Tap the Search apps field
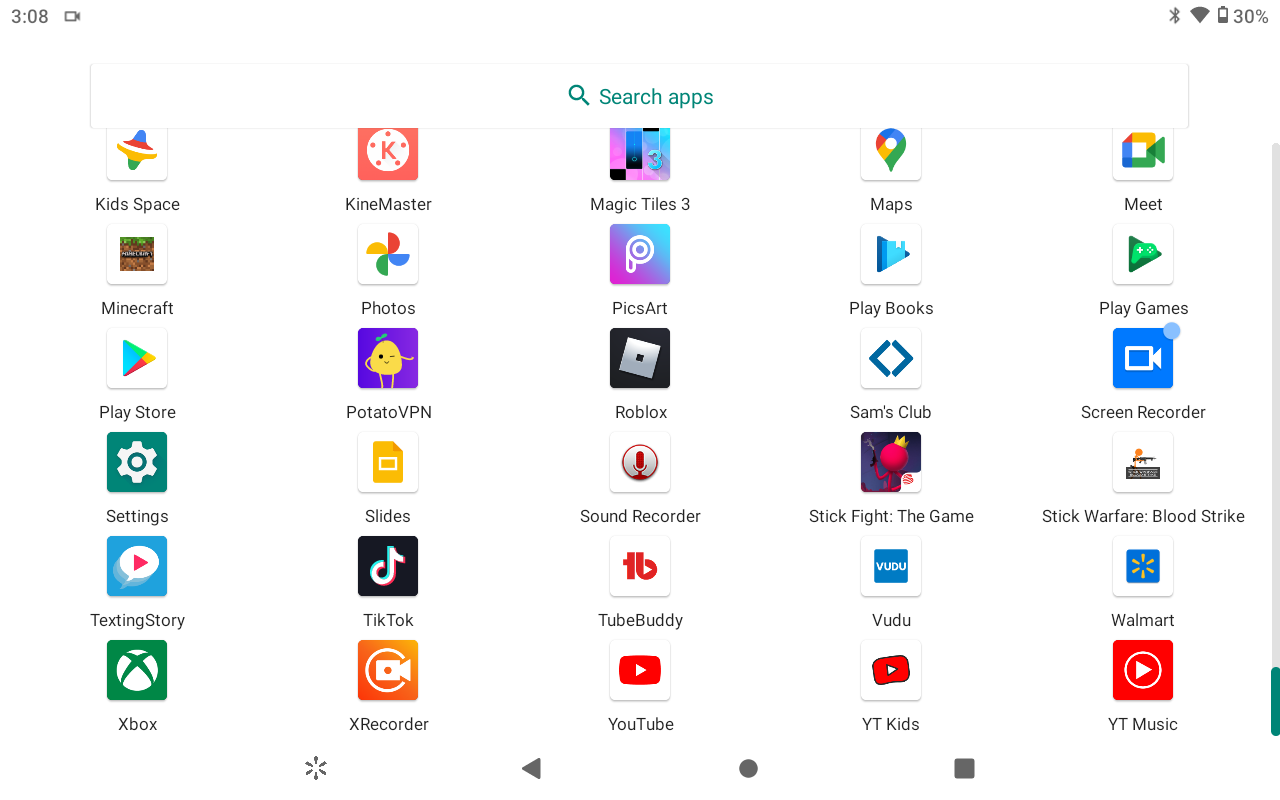This screenshot has height=800, width=1280. point(640,97)
